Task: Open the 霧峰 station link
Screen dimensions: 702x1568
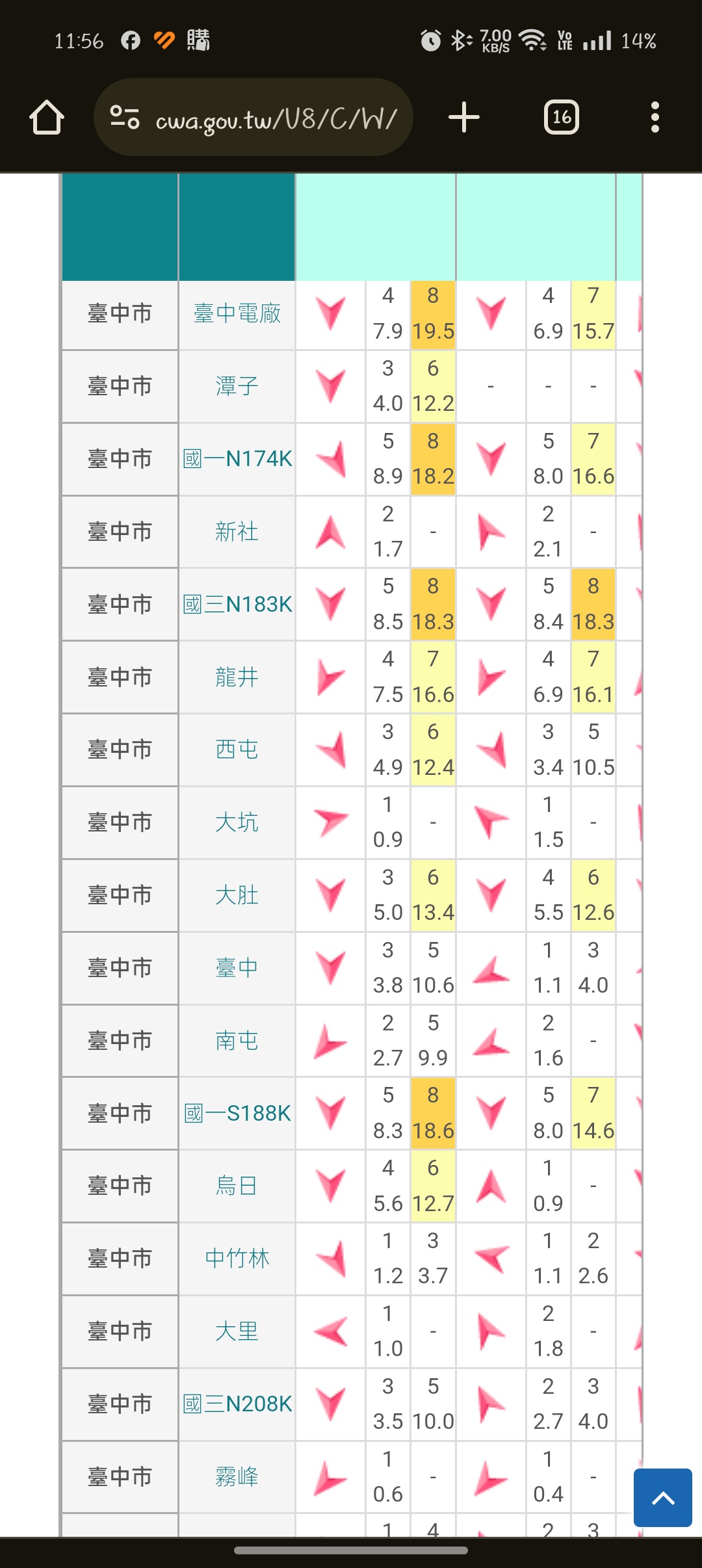Action: (x=237, y=1477)
